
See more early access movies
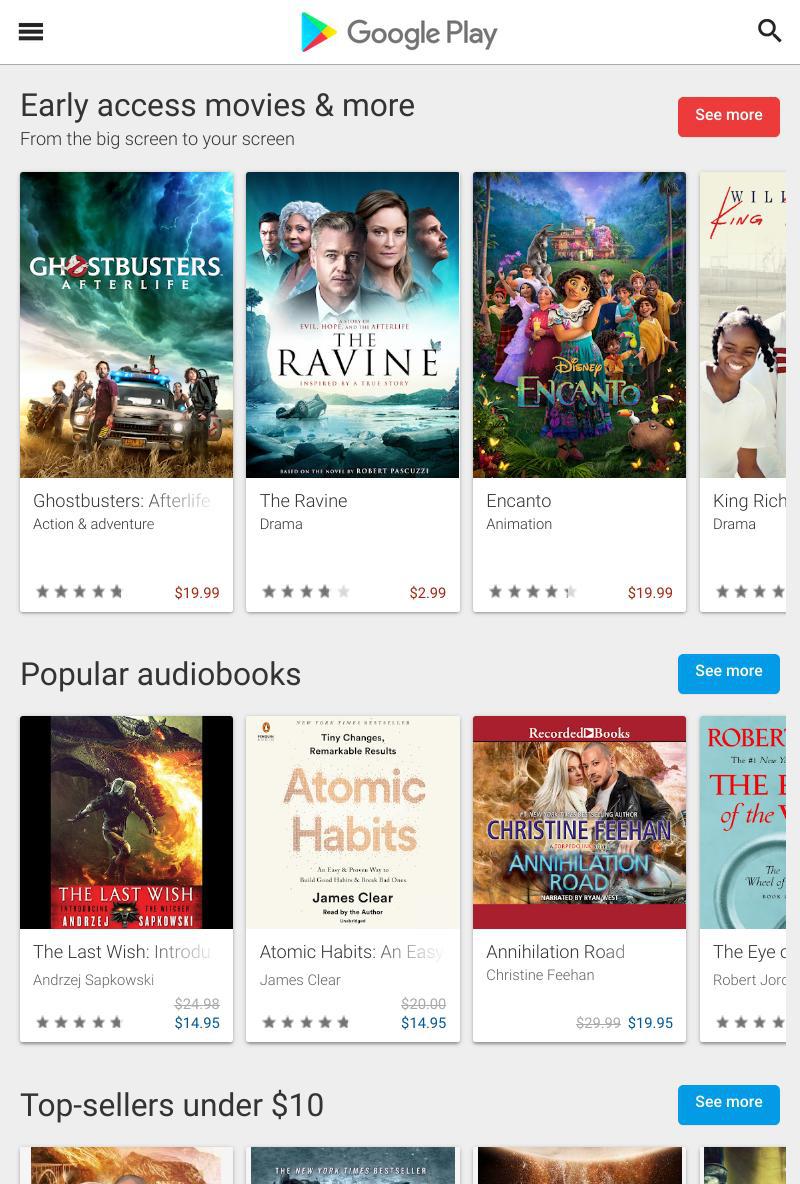[x=728, y=116]
